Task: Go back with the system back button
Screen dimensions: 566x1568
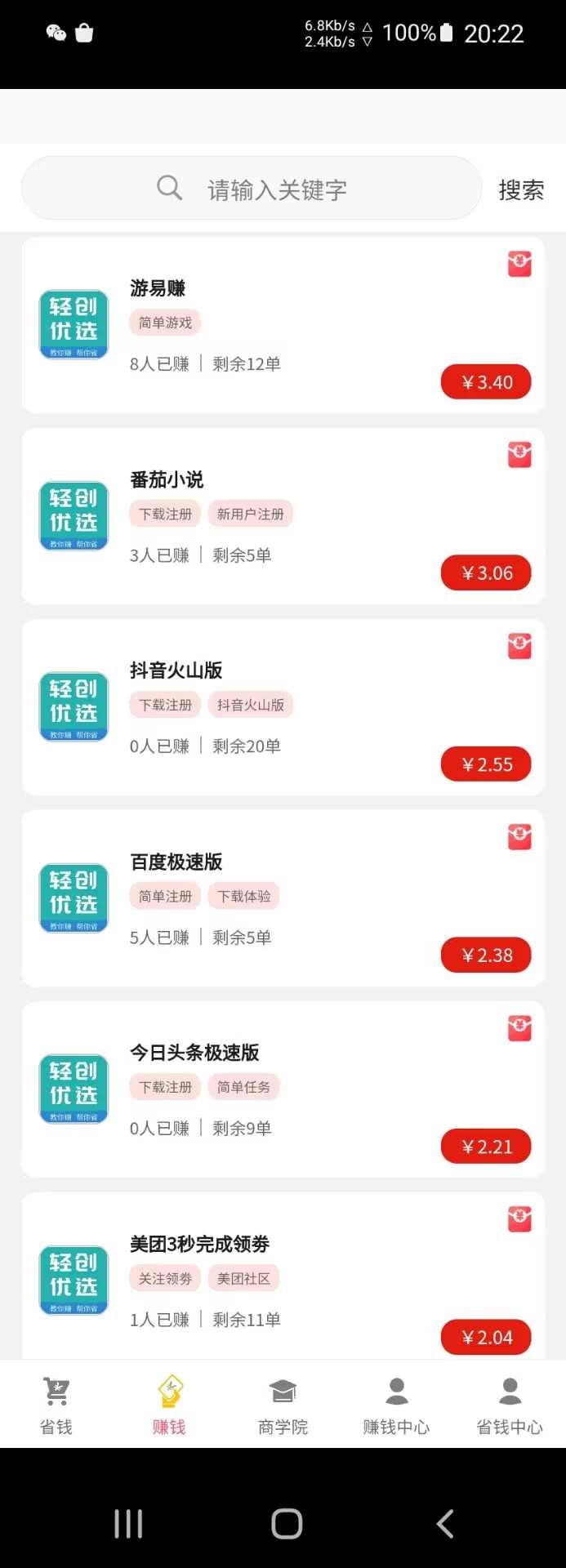Action: [x=444, y=1524]
